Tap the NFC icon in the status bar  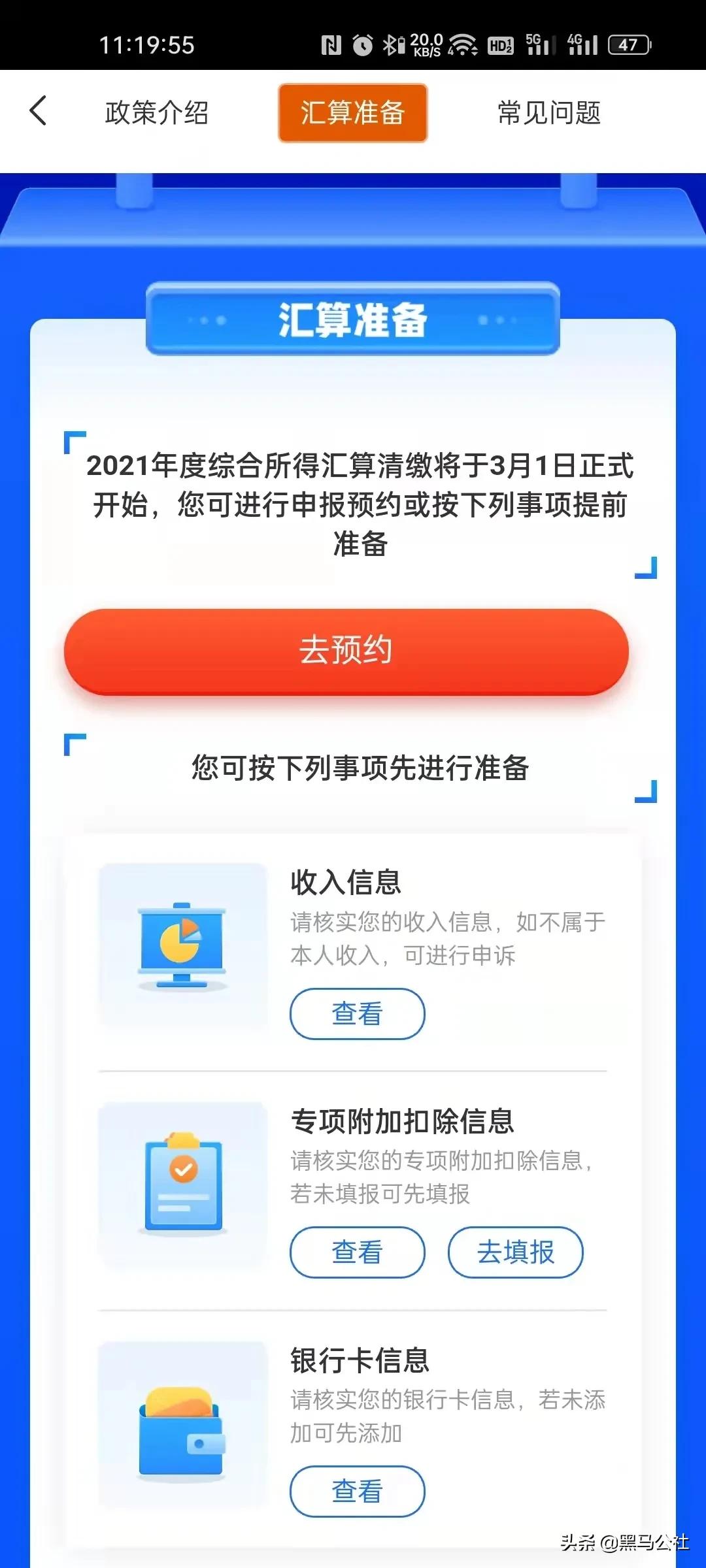click(x=332, y=44)
